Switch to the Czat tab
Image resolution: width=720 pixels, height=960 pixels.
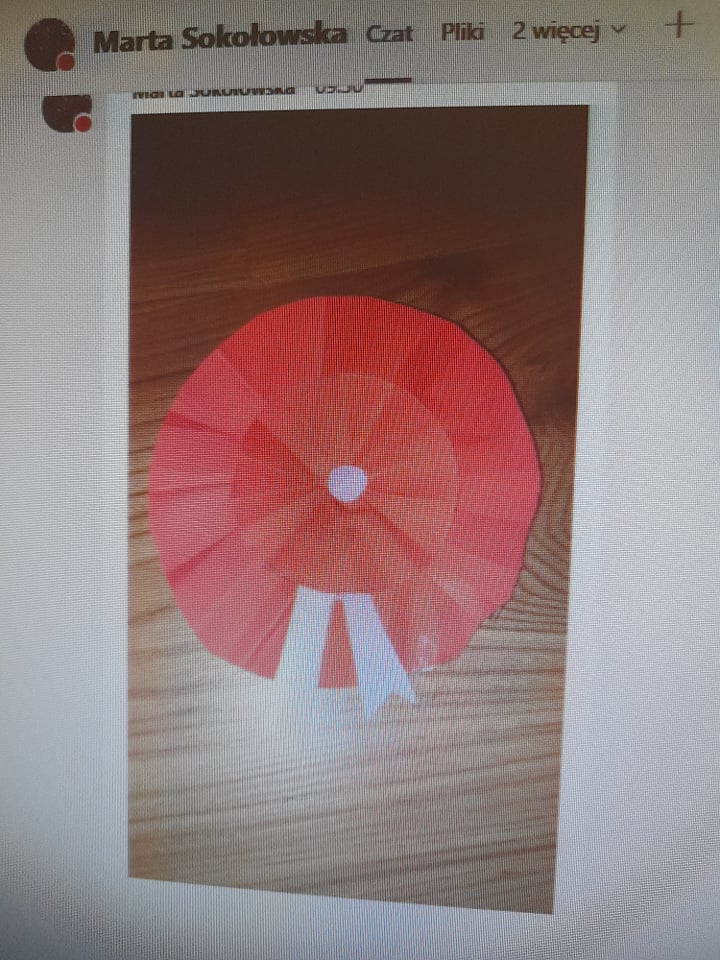389,33
